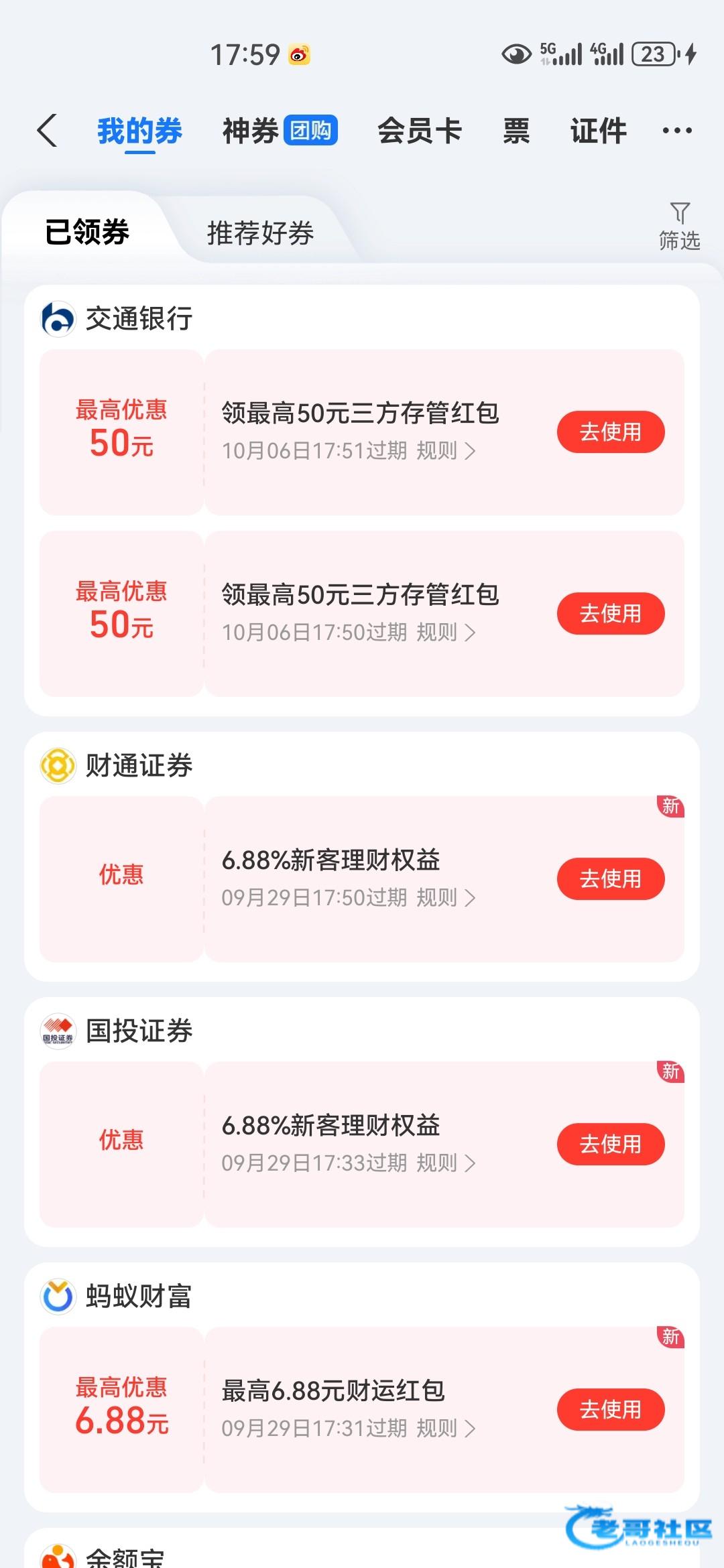
Task: Use the 蚂蚁财富 6.88元 red packet
Action: point(610,1410)
